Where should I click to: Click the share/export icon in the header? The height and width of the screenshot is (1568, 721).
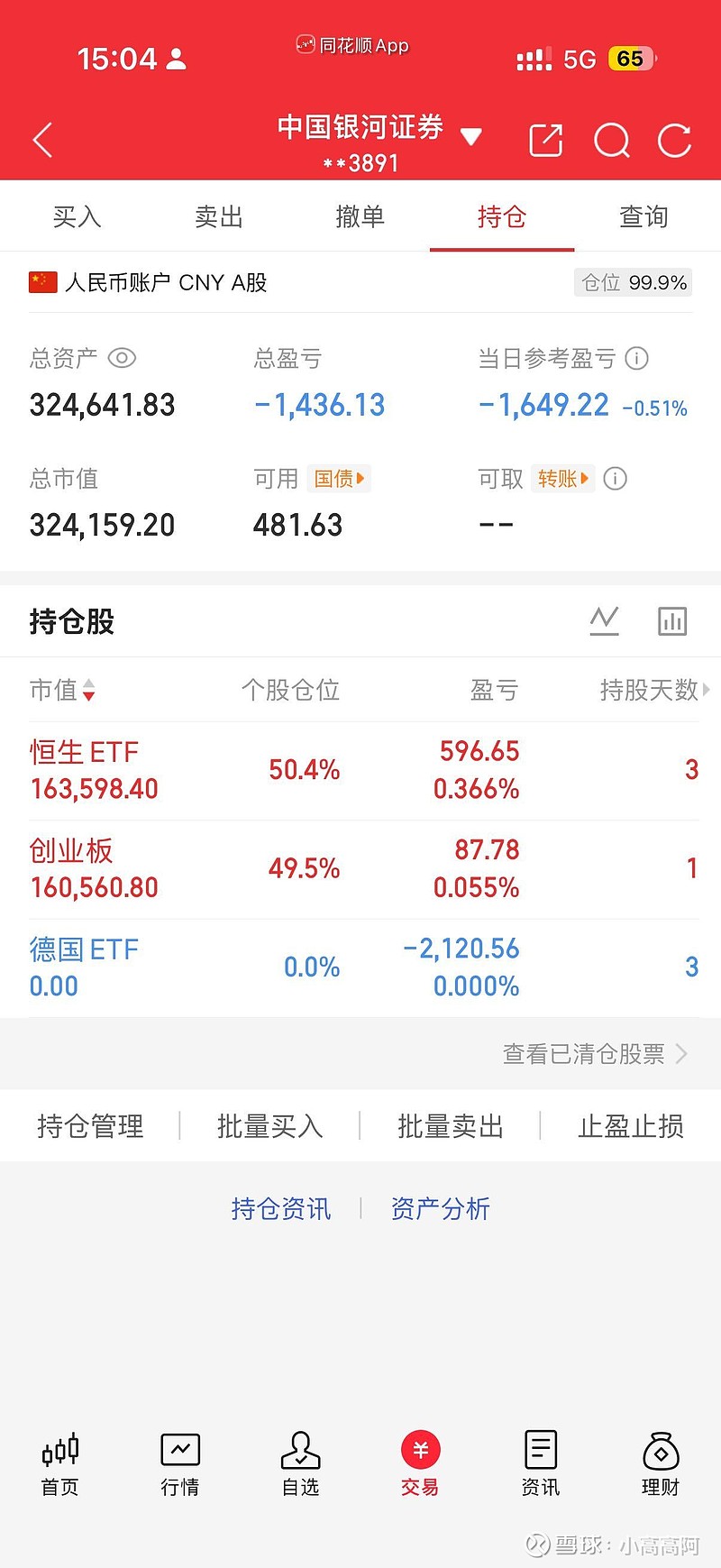[x=545, y=141]
